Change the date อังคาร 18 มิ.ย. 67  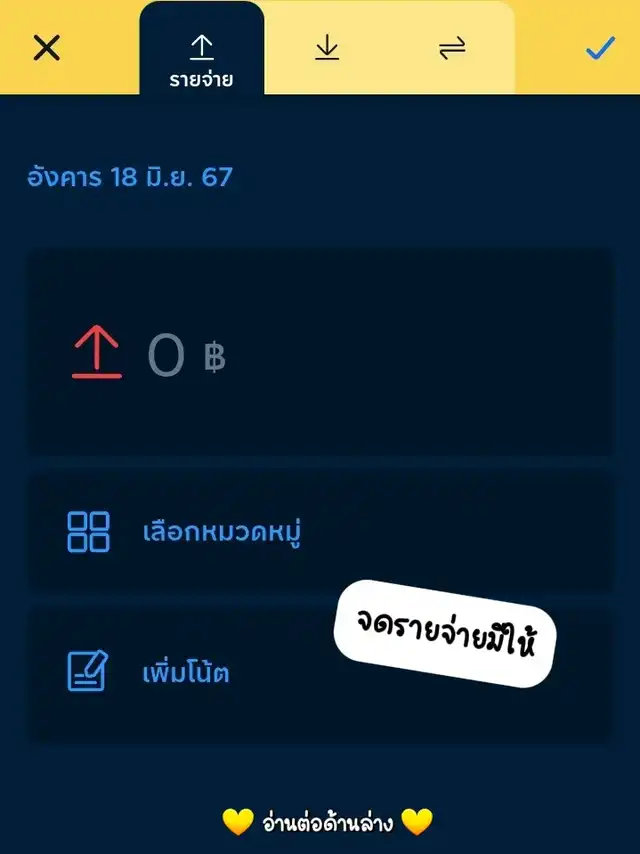tap(129, 178)
